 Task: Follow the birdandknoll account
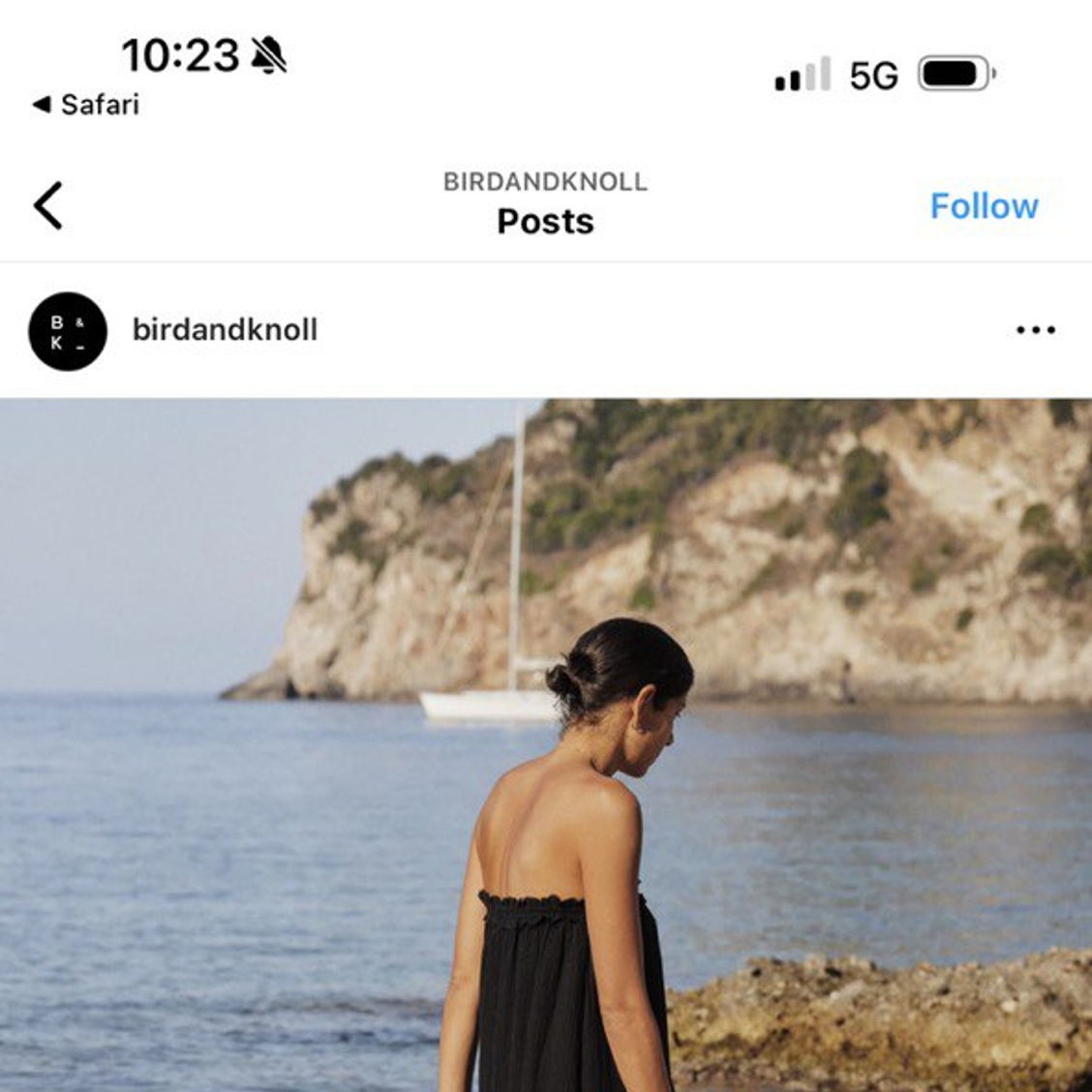coord(984,206)
